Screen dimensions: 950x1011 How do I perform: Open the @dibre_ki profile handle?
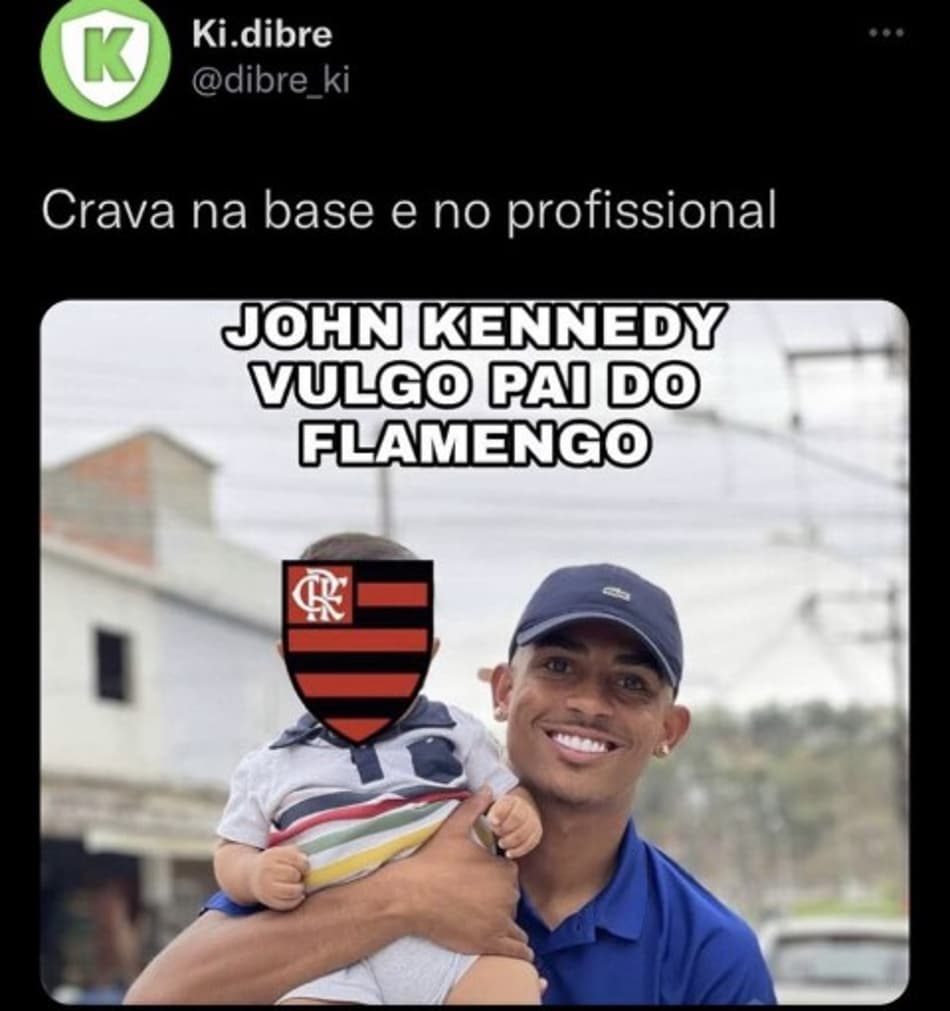point(270,80)
